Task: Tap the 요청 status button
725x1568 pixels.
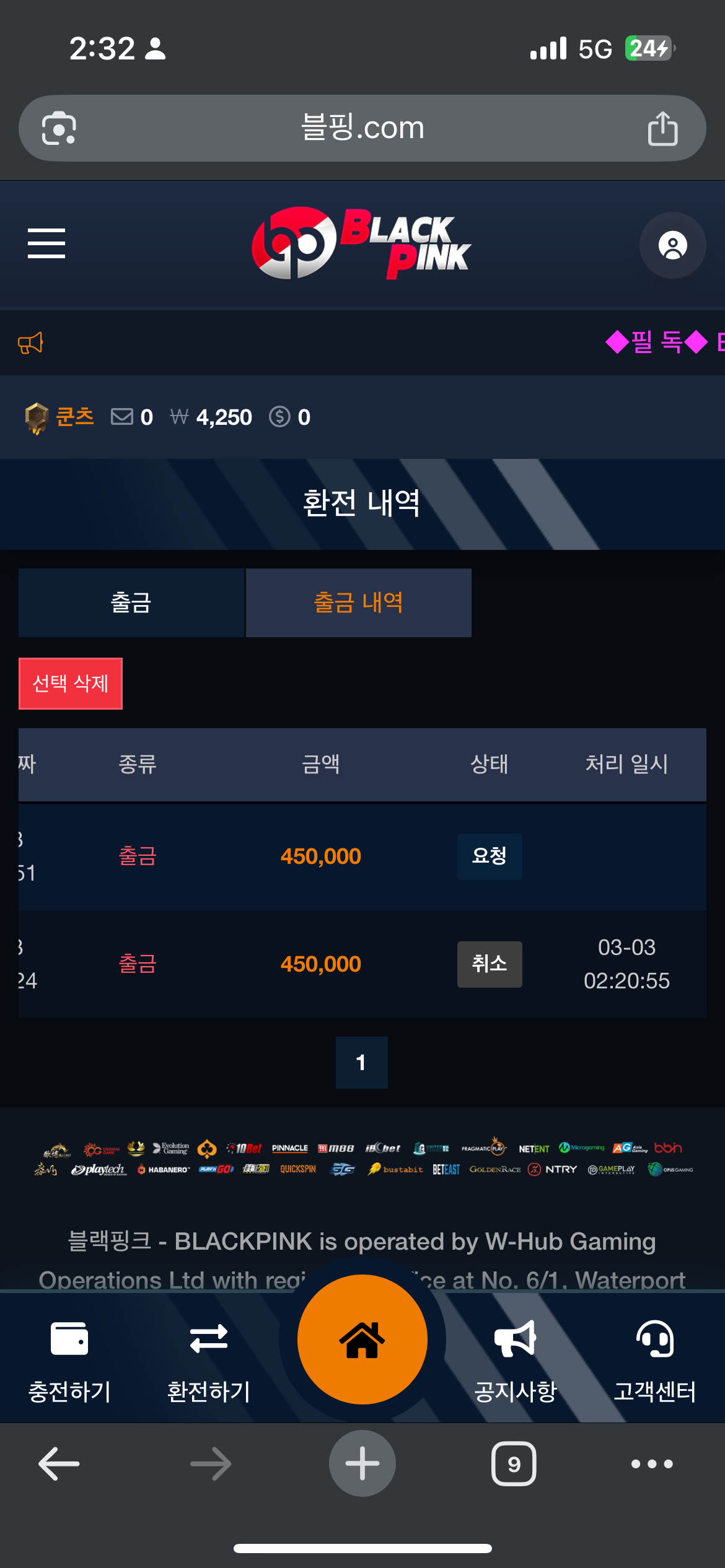Action: [490, 856]
